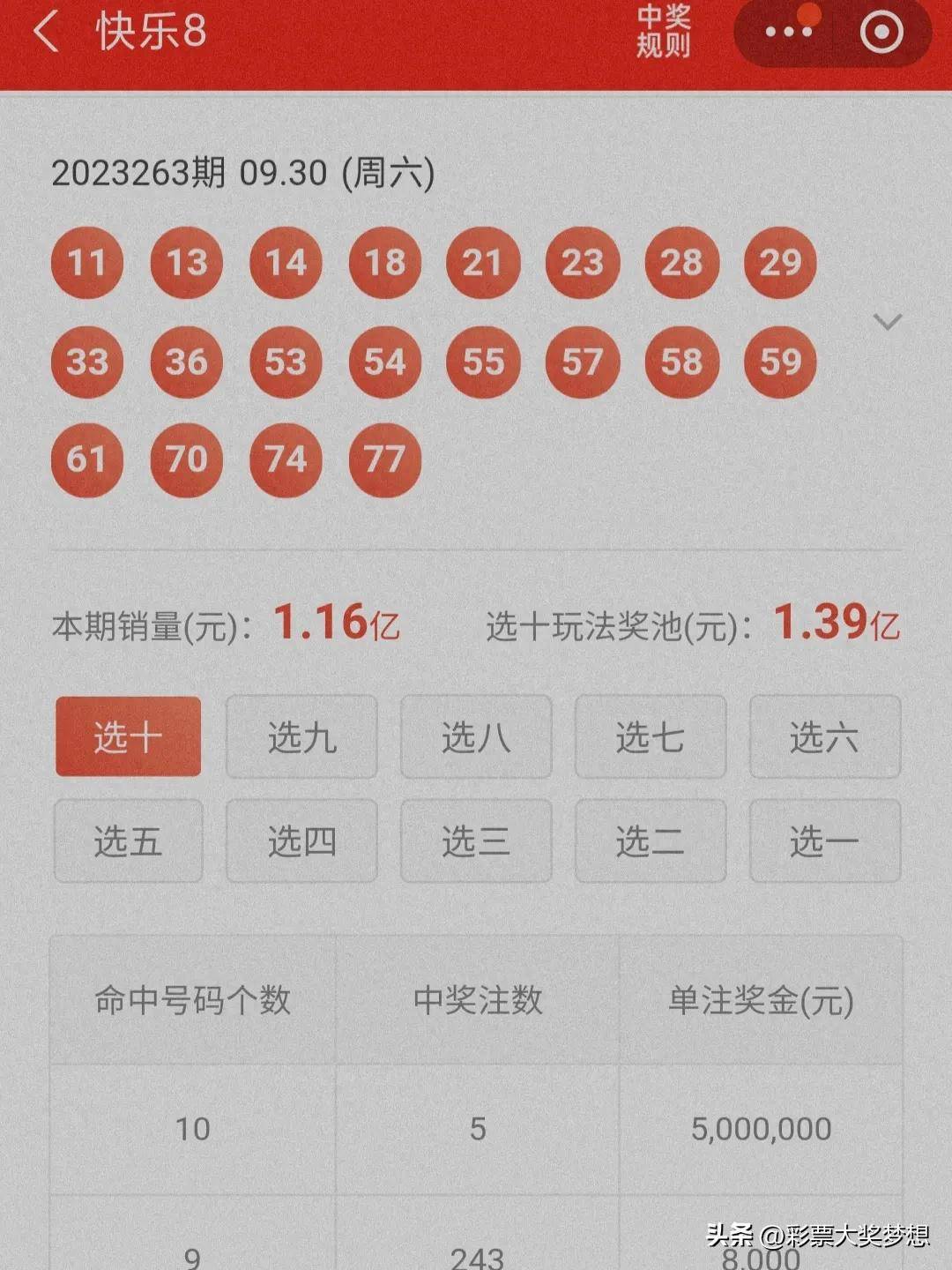This screenshot has width=952, height=1270.
Task: Switch to the 选九 play type
Action: (301, 737)
